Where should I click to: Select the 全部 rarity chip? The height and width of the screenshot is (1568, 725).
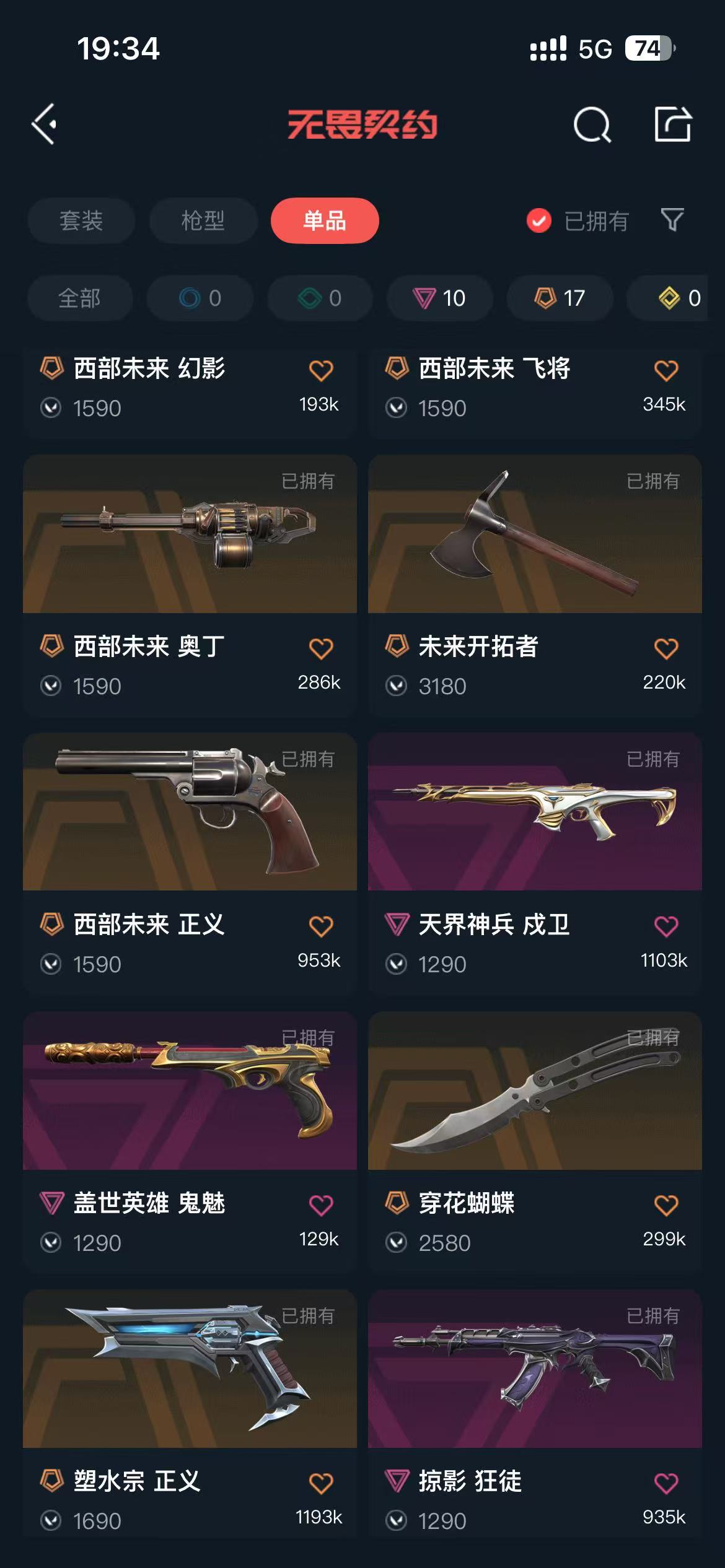80,298
